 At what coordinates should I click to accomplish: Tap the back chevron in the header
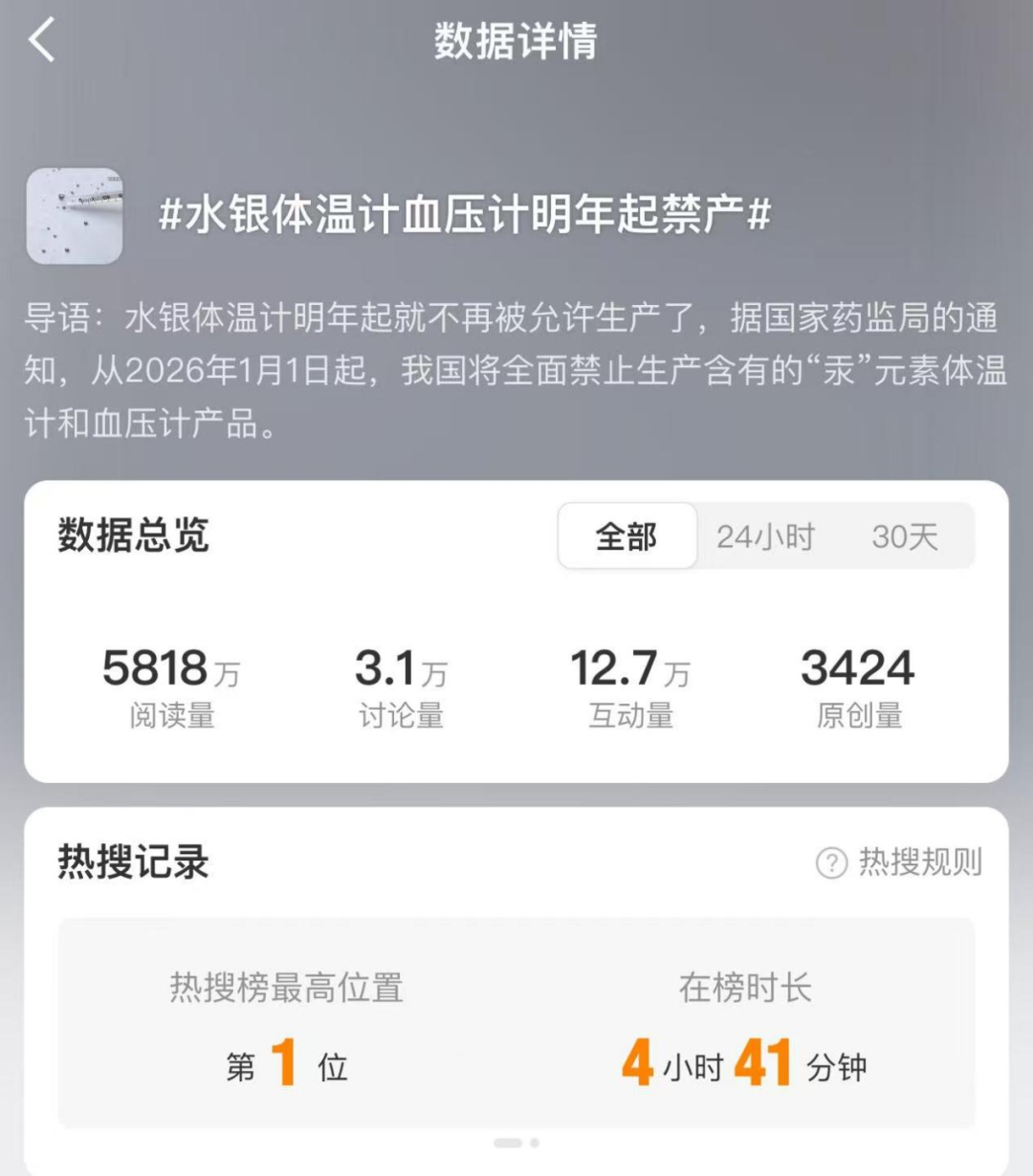40,41
